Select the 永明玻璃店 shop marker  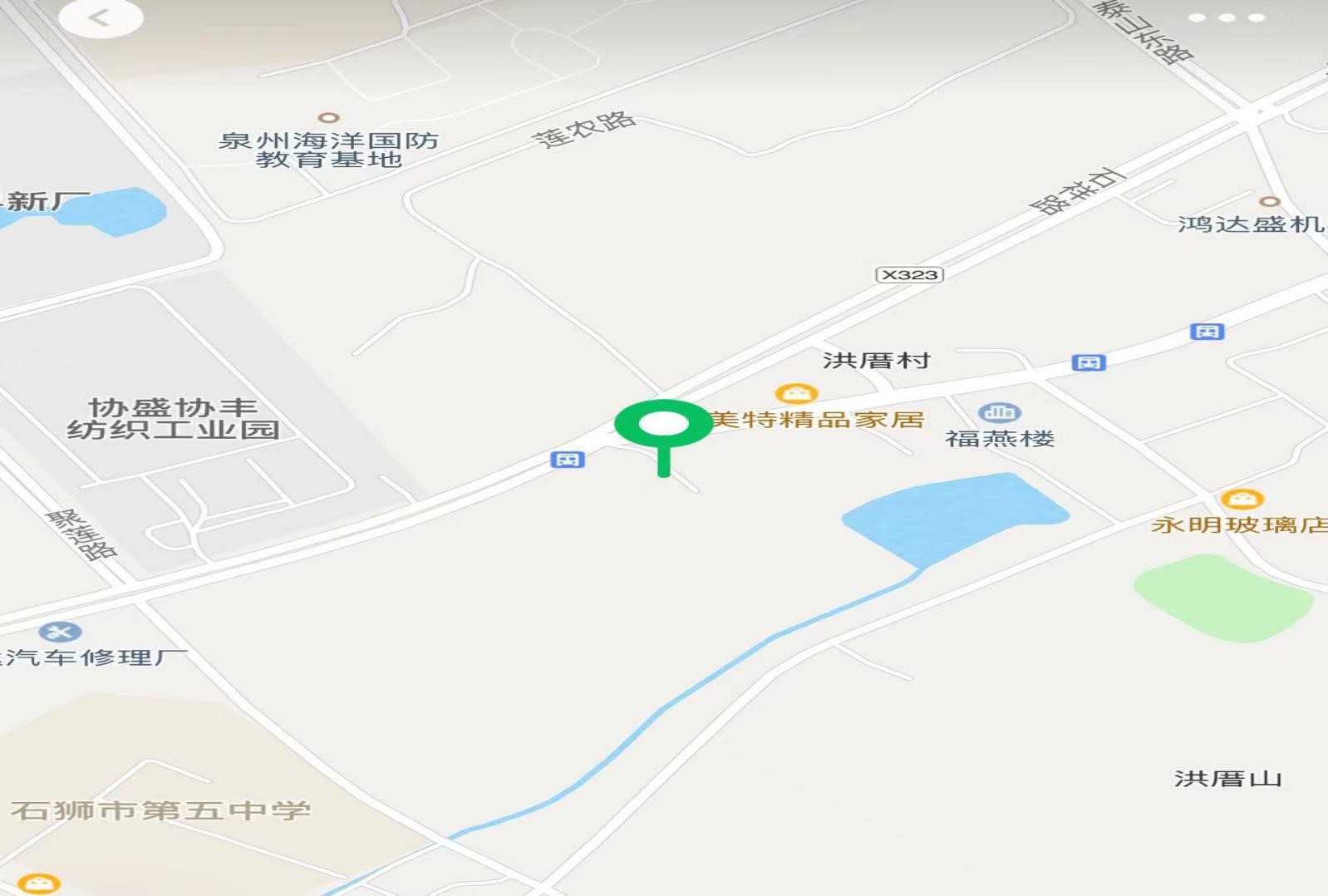point(1242,500)
